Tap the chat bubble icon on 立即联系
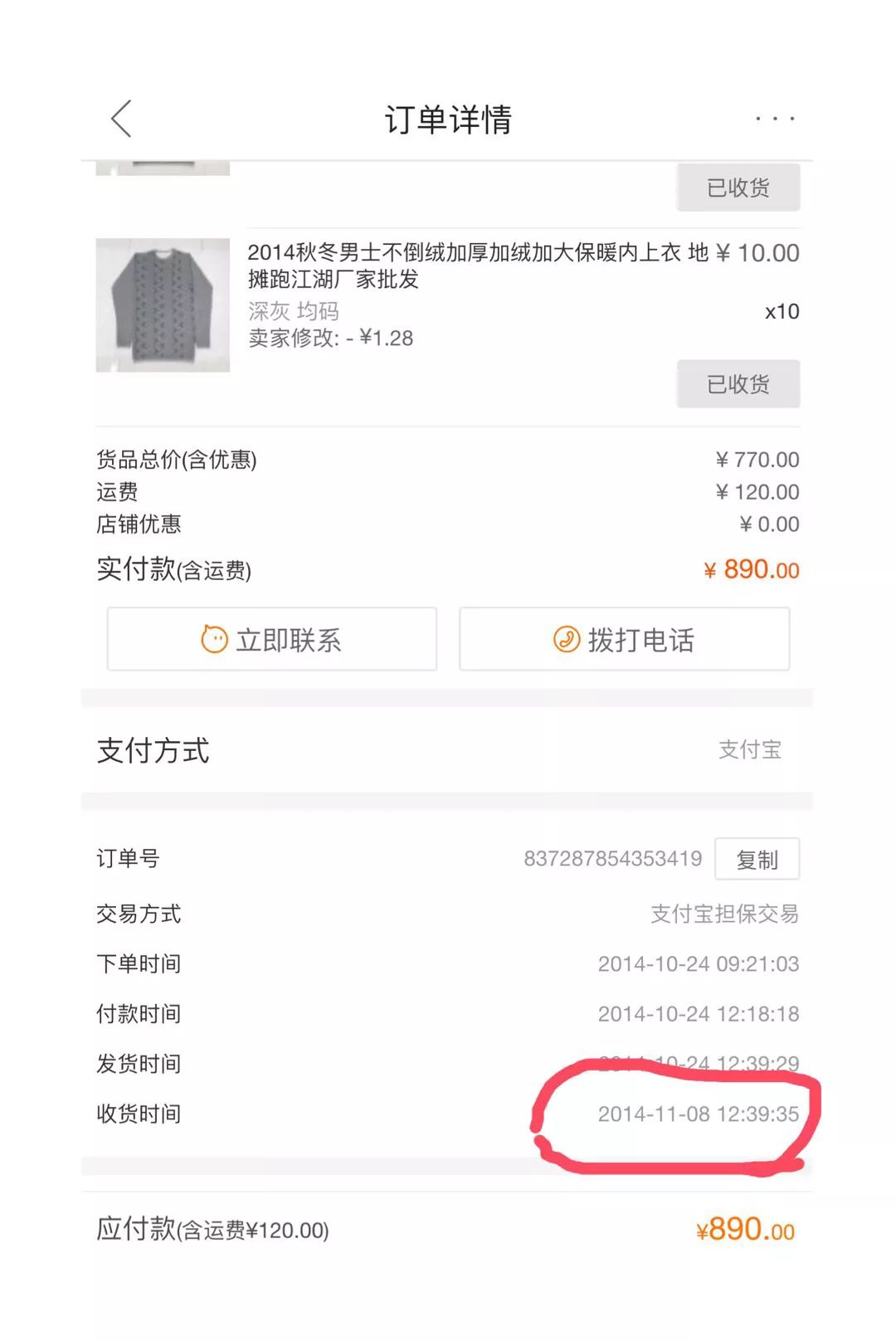 click(x=214, y=639)
